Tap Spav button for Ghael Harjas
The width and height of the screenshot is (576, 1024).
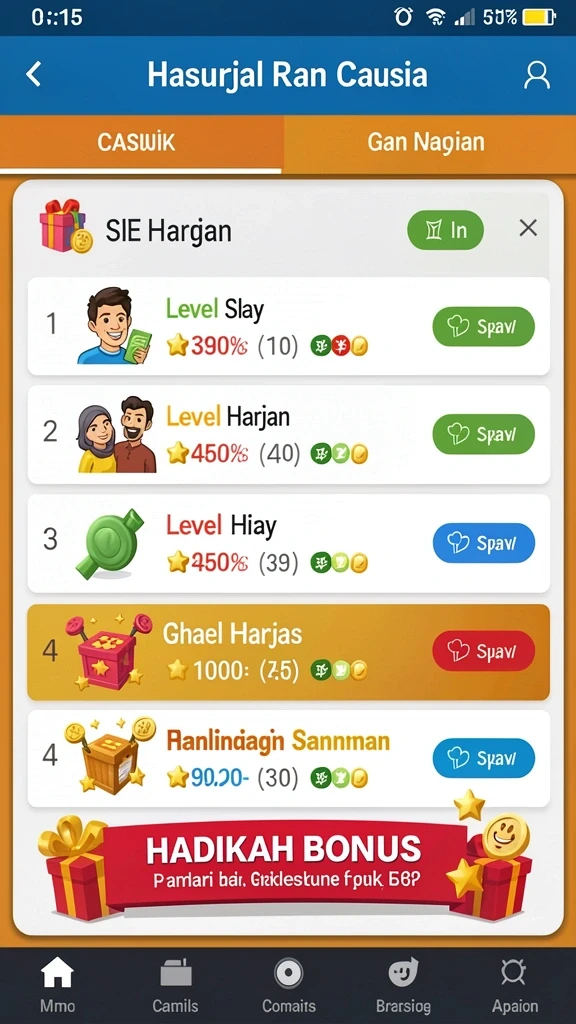[483, 650]
